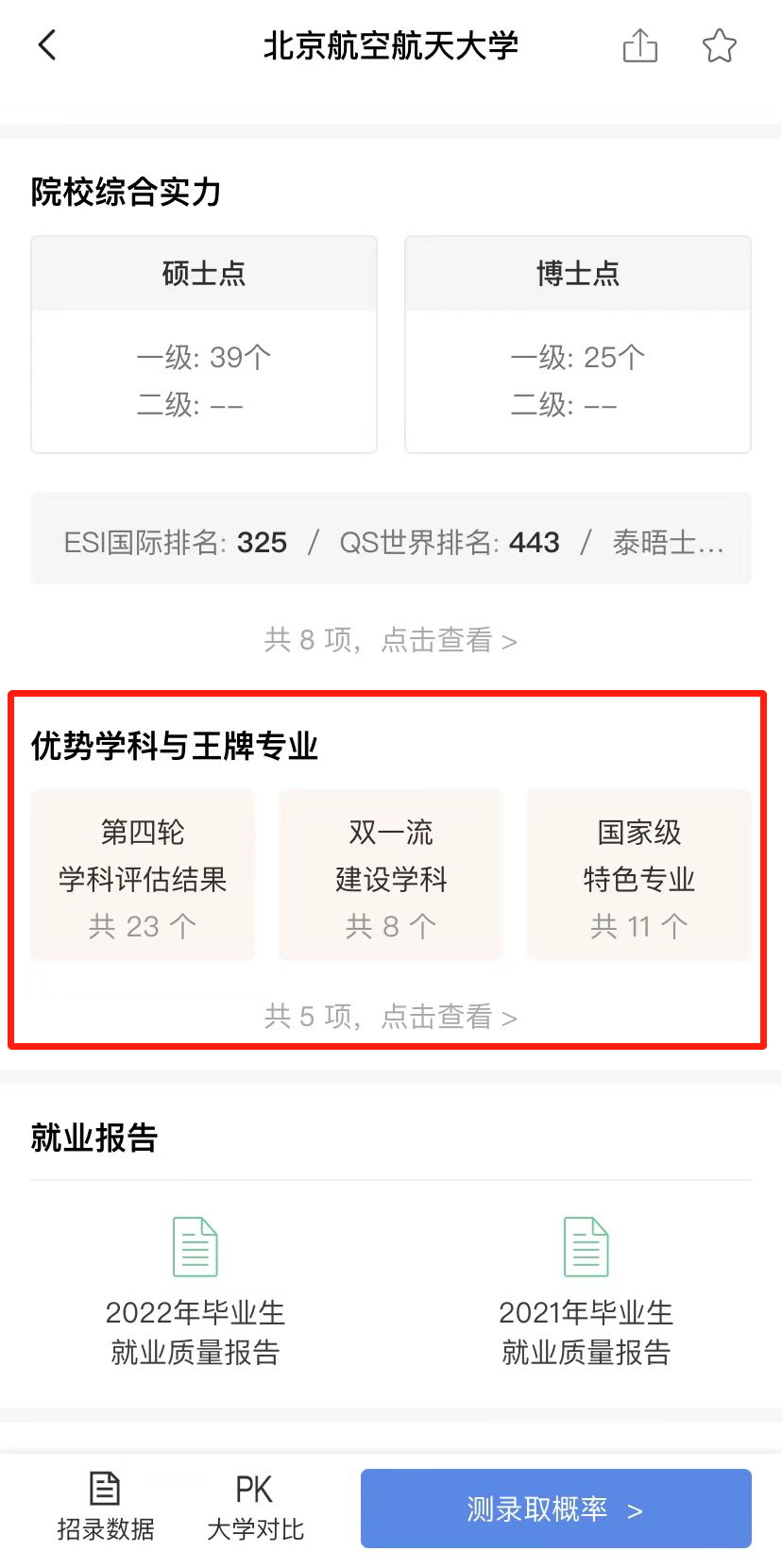Open 国家级特色专业 card
782x1568 pixels.
tap(638, 877)
